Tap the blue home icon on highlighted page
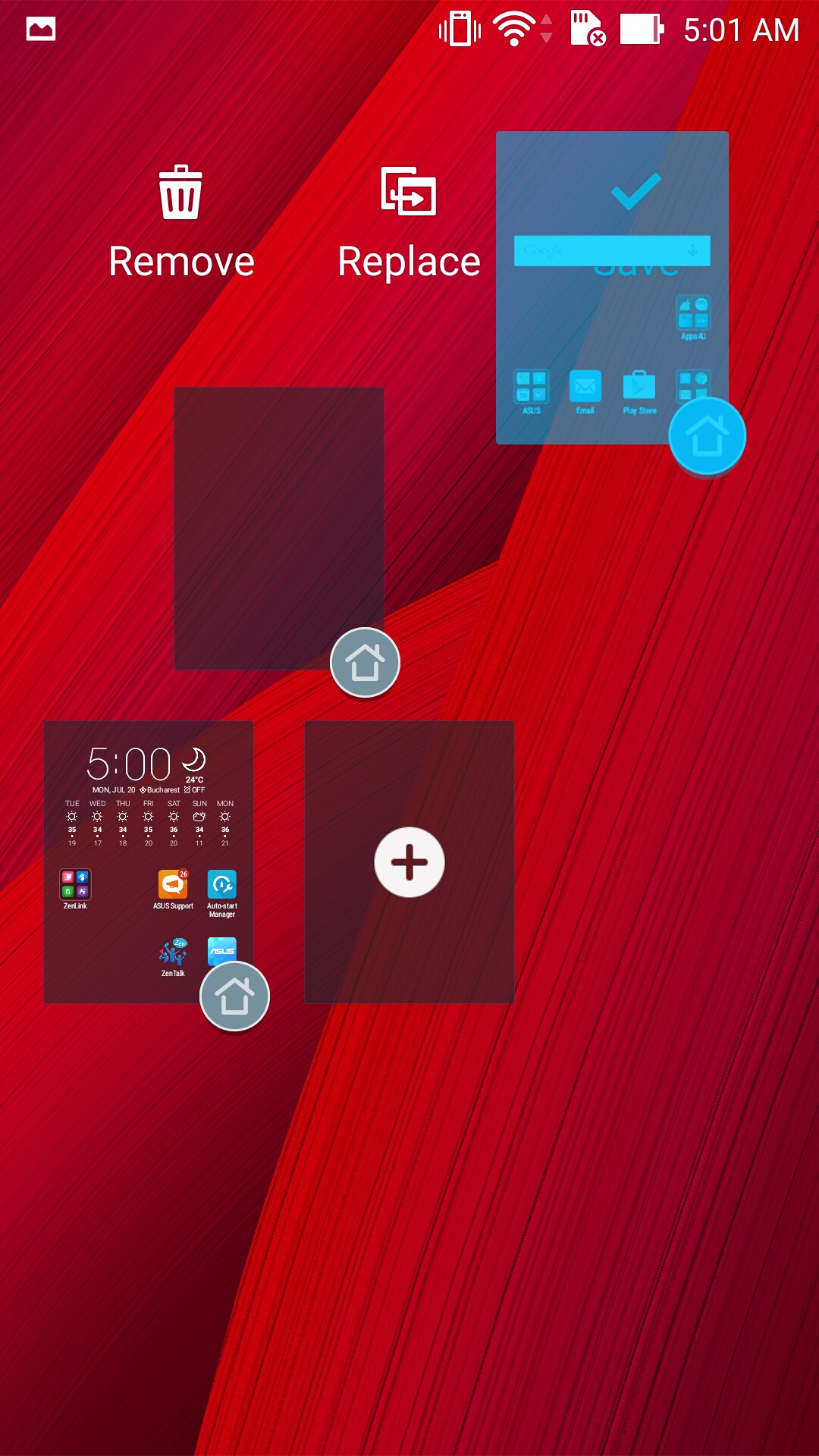This screenshot has height=1456, width=819. tap(707, 437)
